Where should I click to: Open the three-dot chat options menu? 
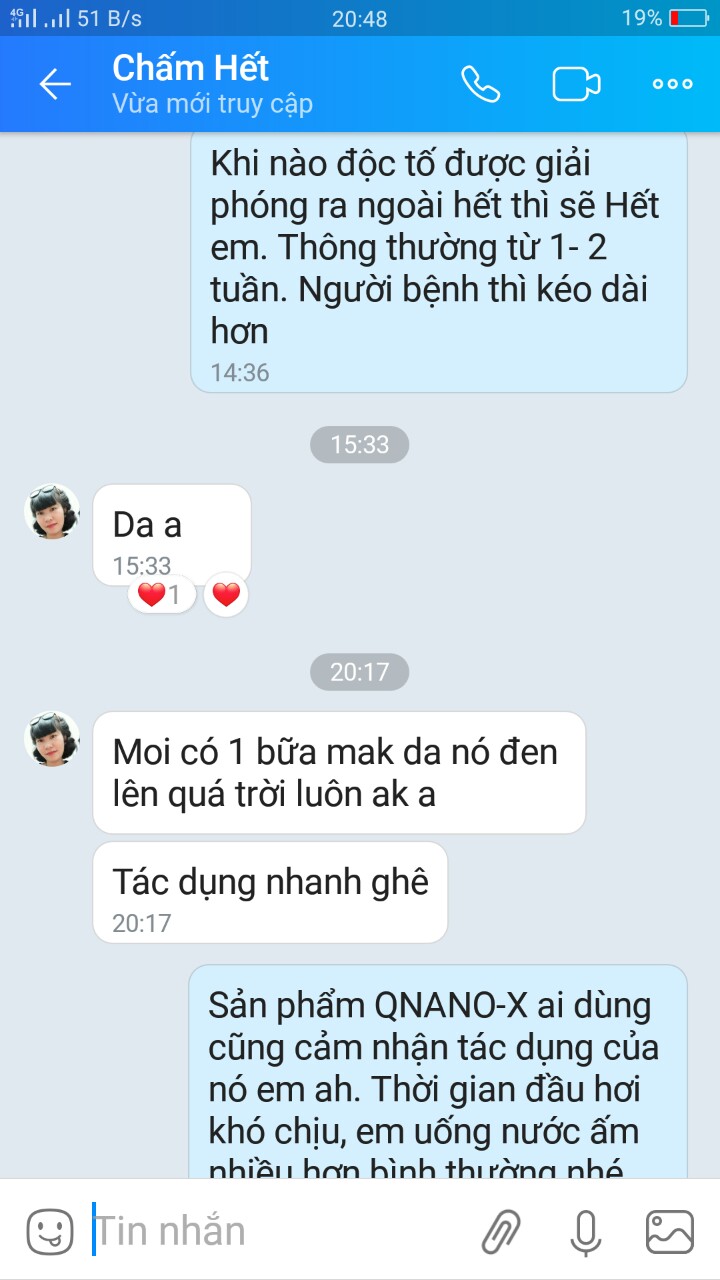[672, 85]
